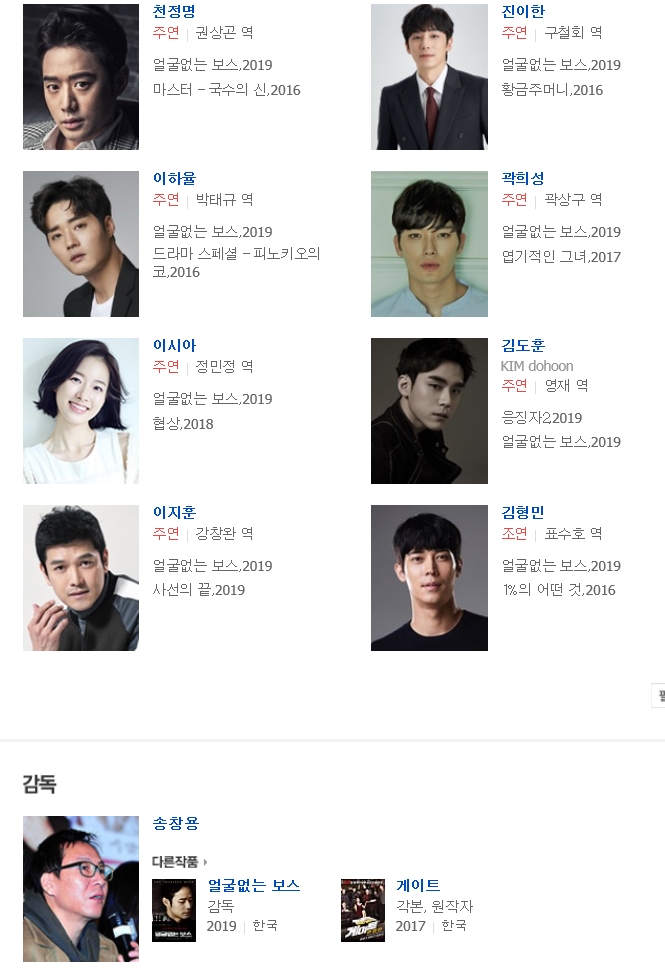
Task: View 이시아's profile photo
Action: (81, 411)
